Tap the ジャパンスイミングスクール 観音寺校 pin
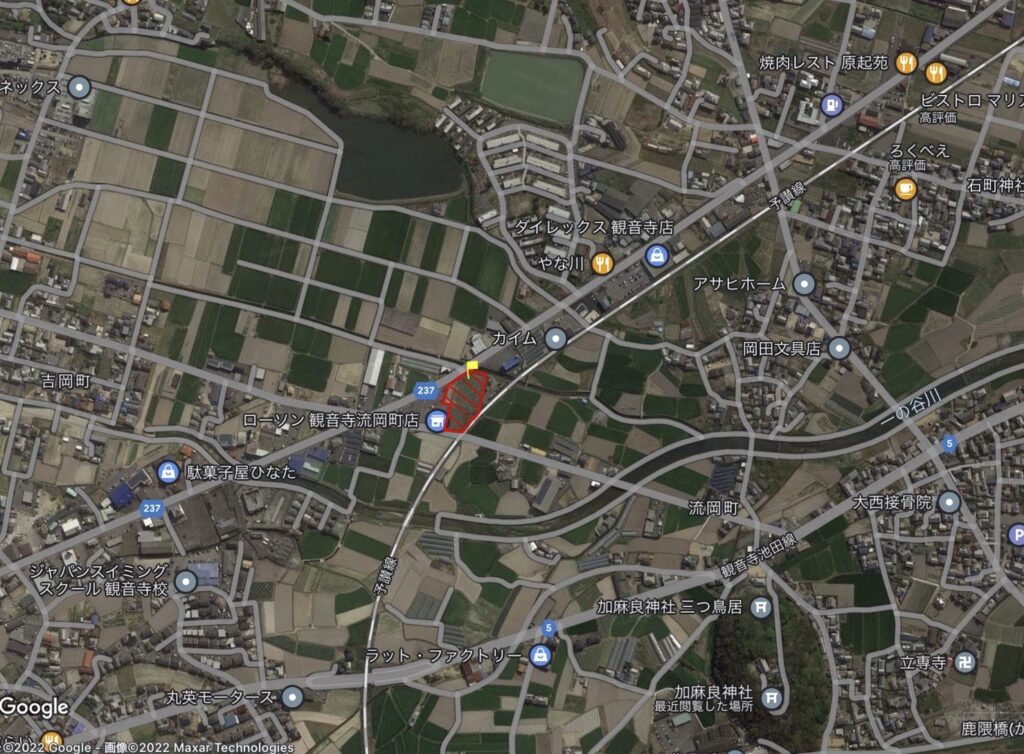The width and height of the screenshot is (1024, 754). 185,581
